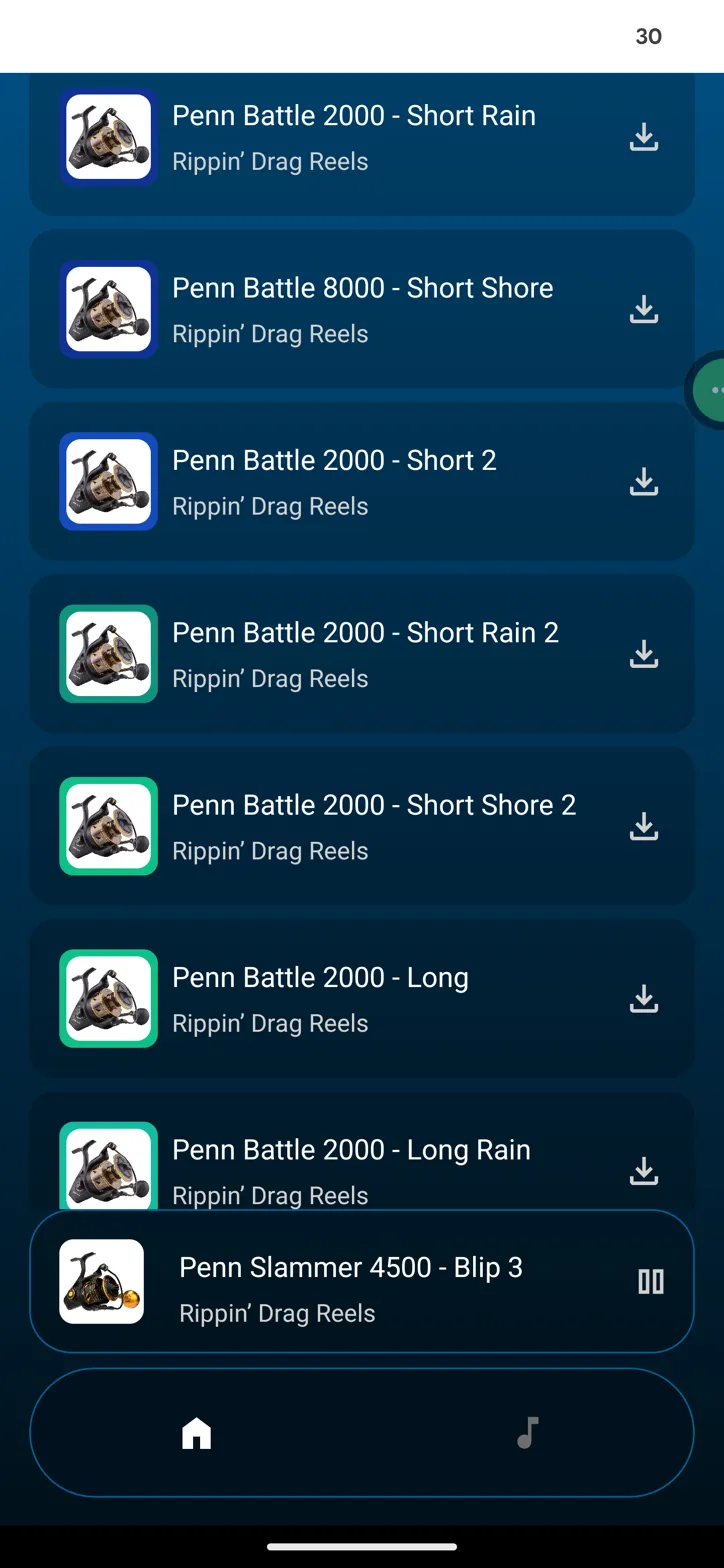Open the green floating side bubble
This screenshot has width=724, height=1568.
click(x=712, y=390)
